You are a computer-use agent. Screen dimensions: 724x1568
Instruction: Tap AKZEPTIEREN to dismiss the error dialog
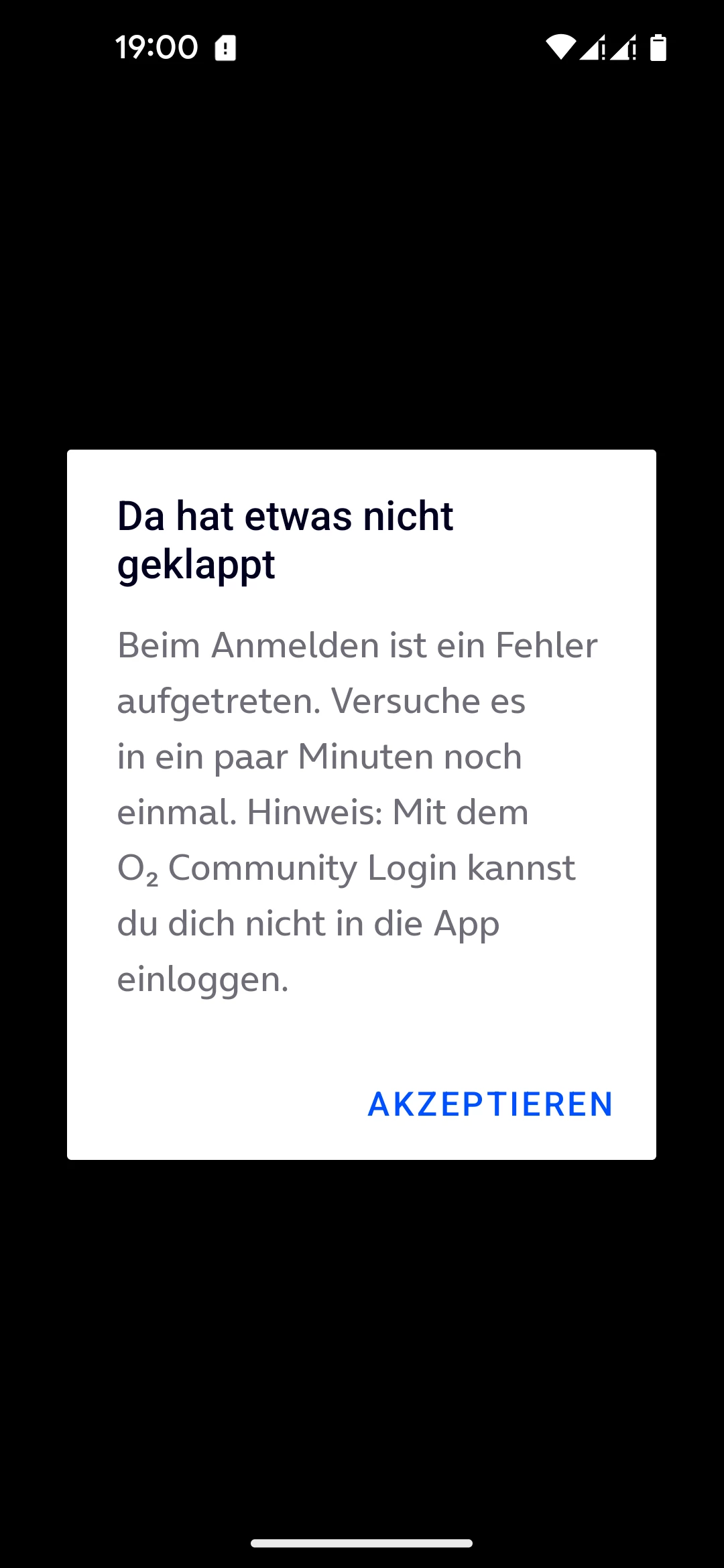coord(490,1104)
